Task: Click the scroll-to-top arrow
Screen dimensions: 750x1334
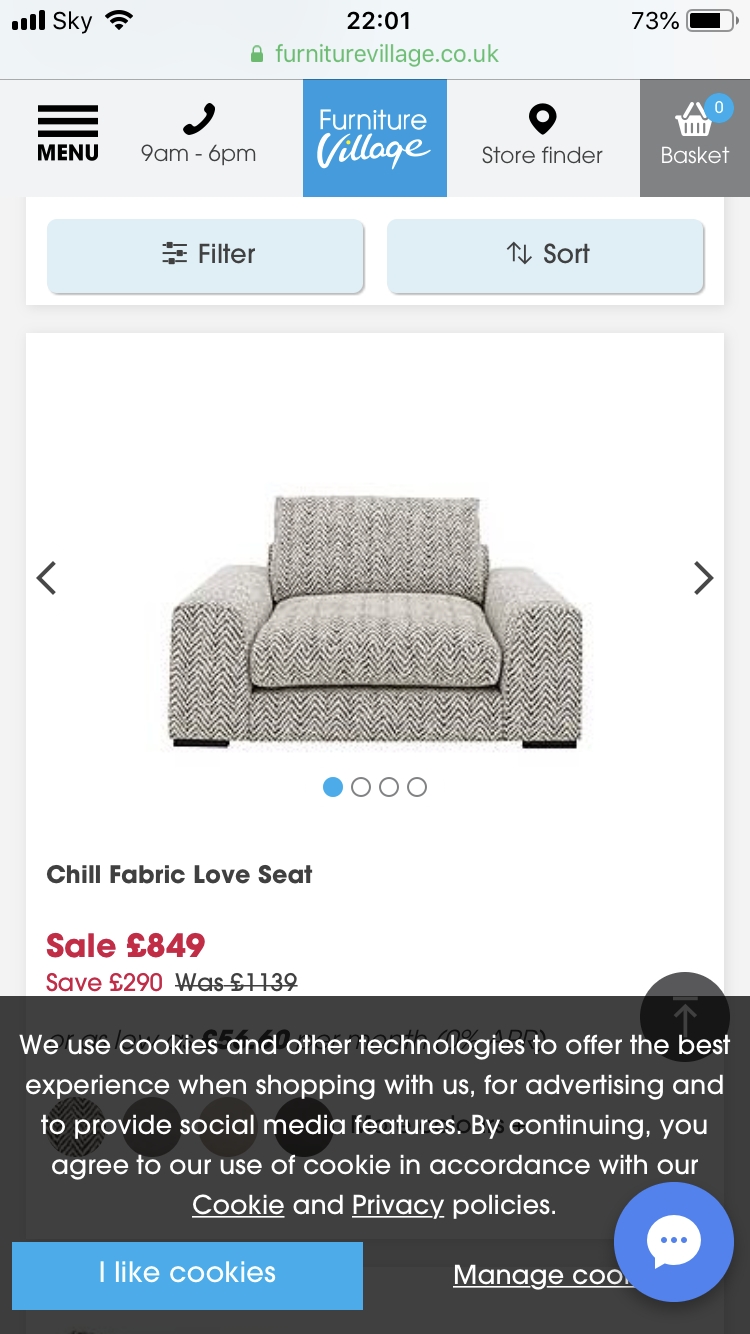Action: [x=684, y=1017]
